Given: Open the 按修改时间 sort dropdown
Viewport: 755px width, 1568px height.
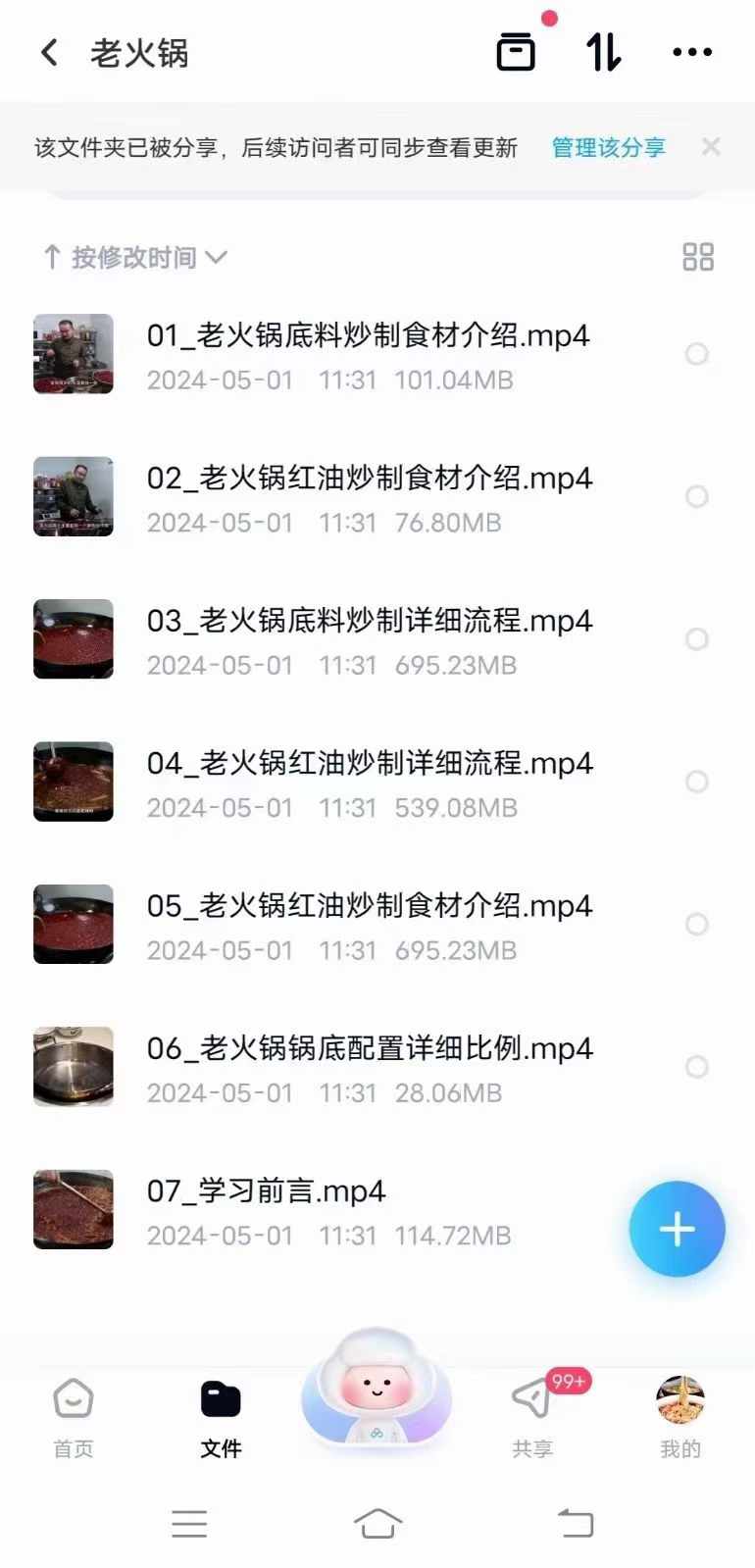Looking at the screenshot, I should coord(132,257).
